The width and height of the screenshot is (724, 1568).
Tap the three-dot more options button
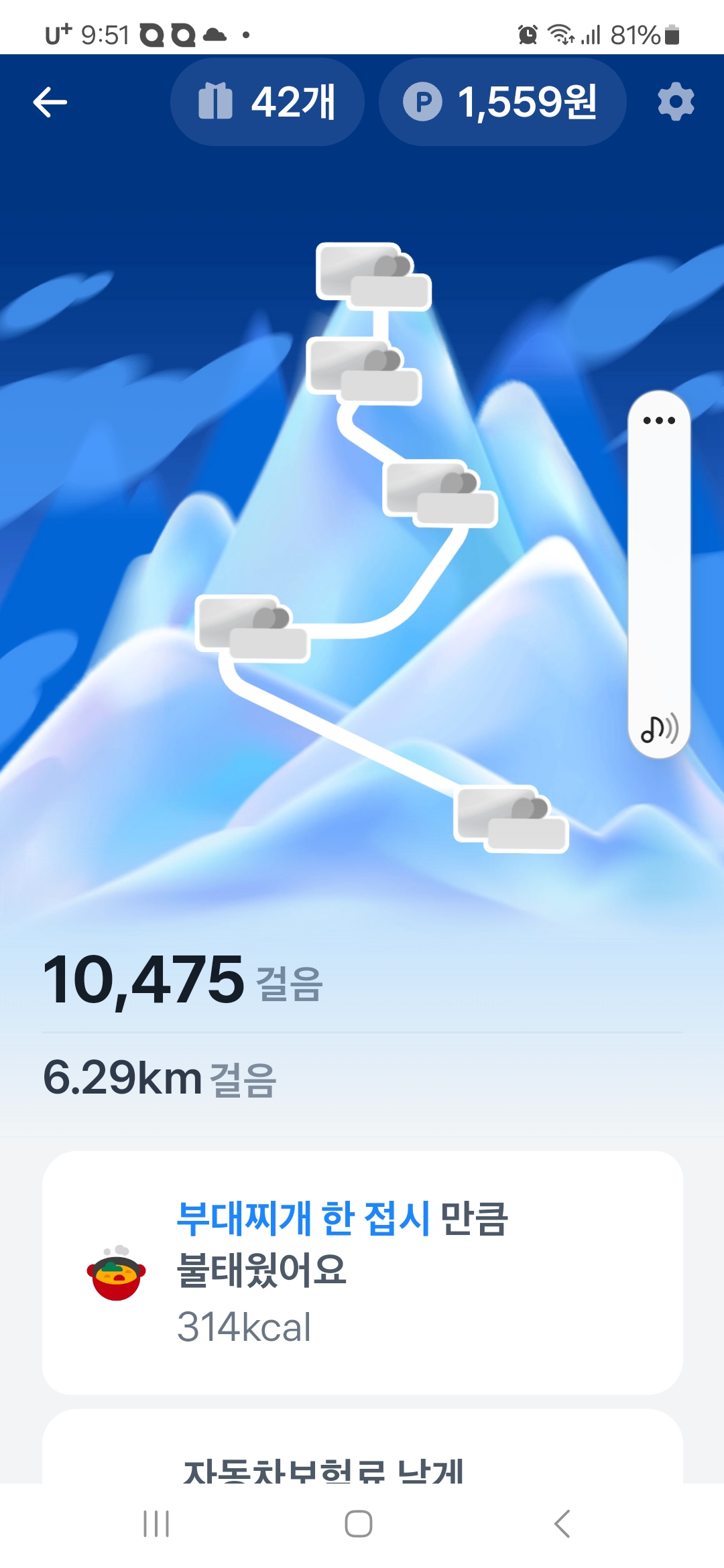[659, 421]
